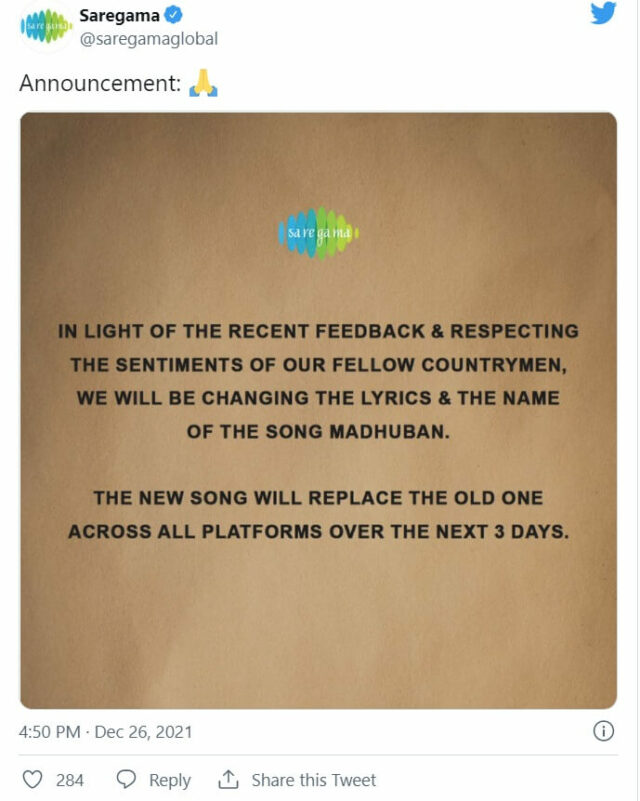
Task: Open the tweet info icon
Action: tap(603, 731)
